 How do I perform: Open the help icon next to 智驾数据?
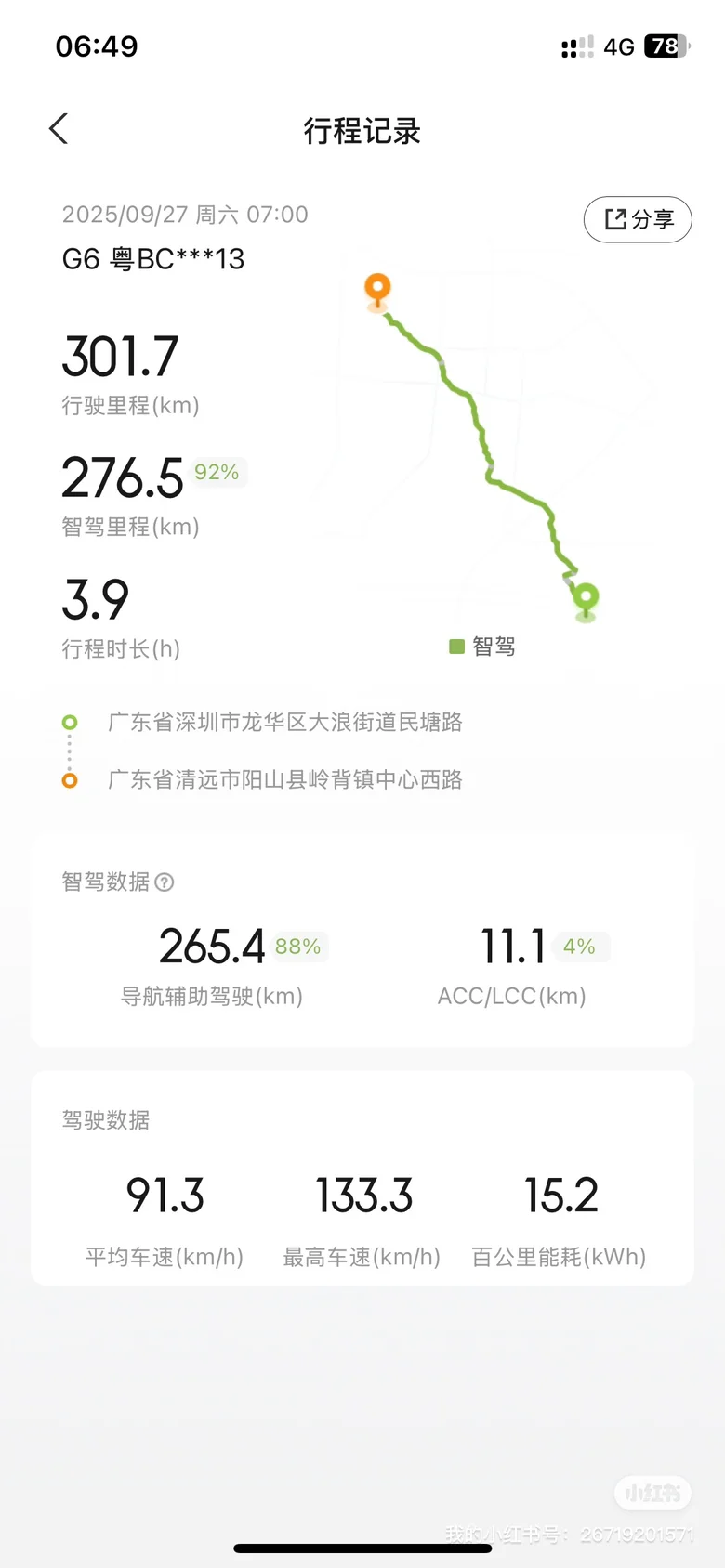165,882
